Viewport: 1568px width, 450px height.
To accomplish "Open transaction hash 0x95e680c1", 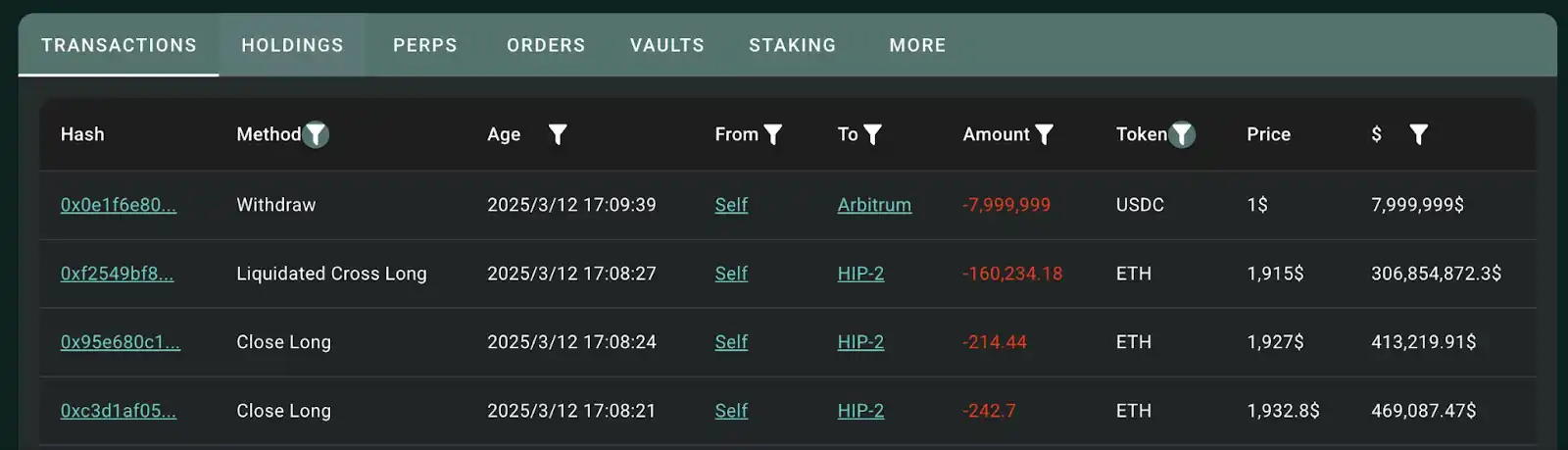I will [x=121, y=342].
